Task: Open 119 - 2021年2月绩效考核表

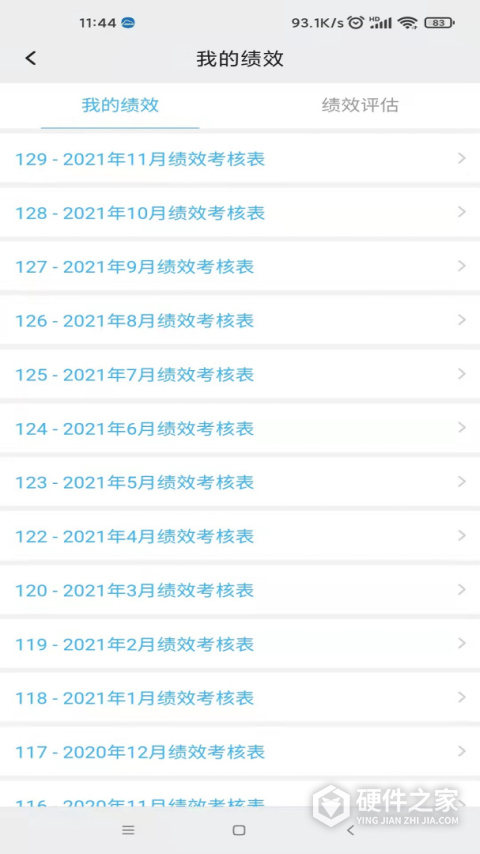Action: (240, 644)
